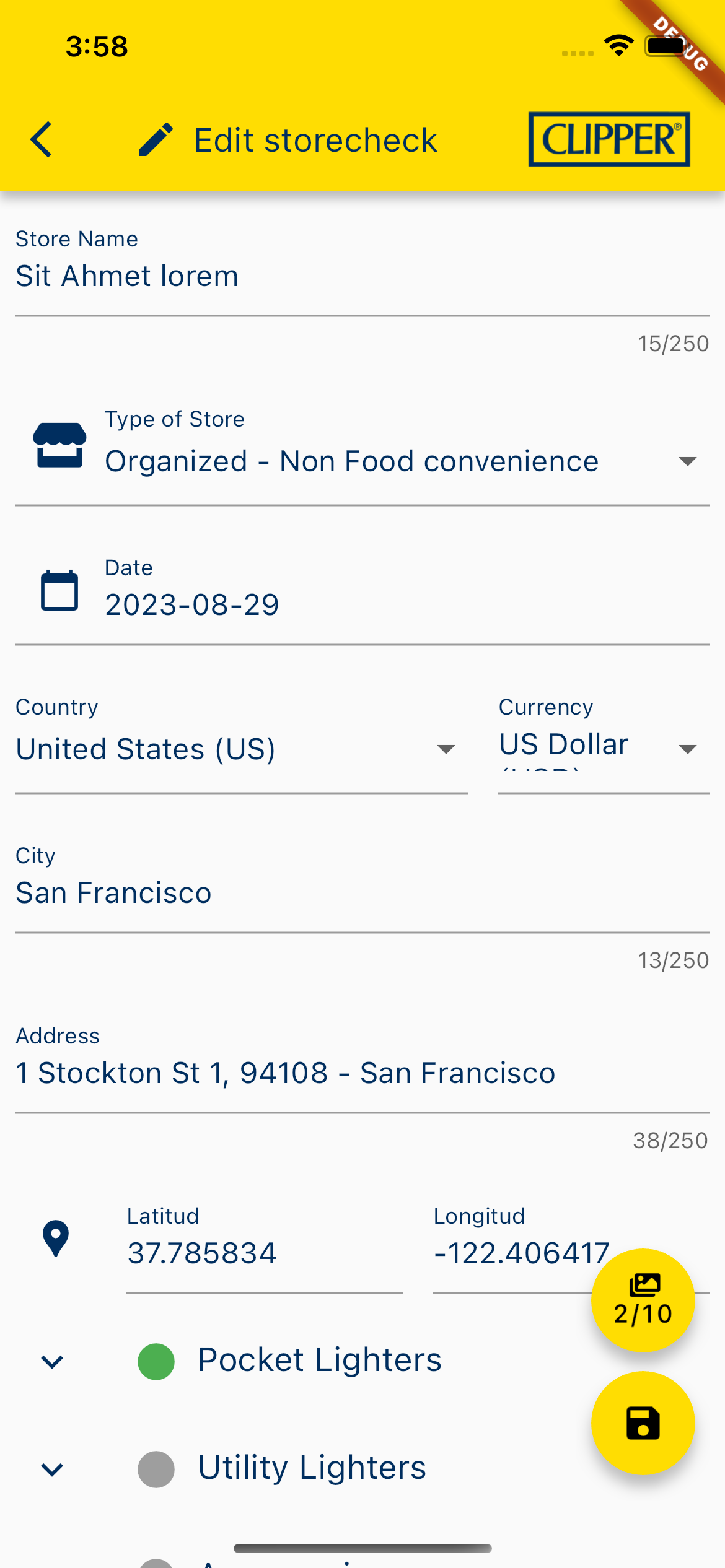The width and height of the screenshot is (725, 1568).
Task: Collapse the Pocket Lighters section
Action: click(x=50, y=1360)
